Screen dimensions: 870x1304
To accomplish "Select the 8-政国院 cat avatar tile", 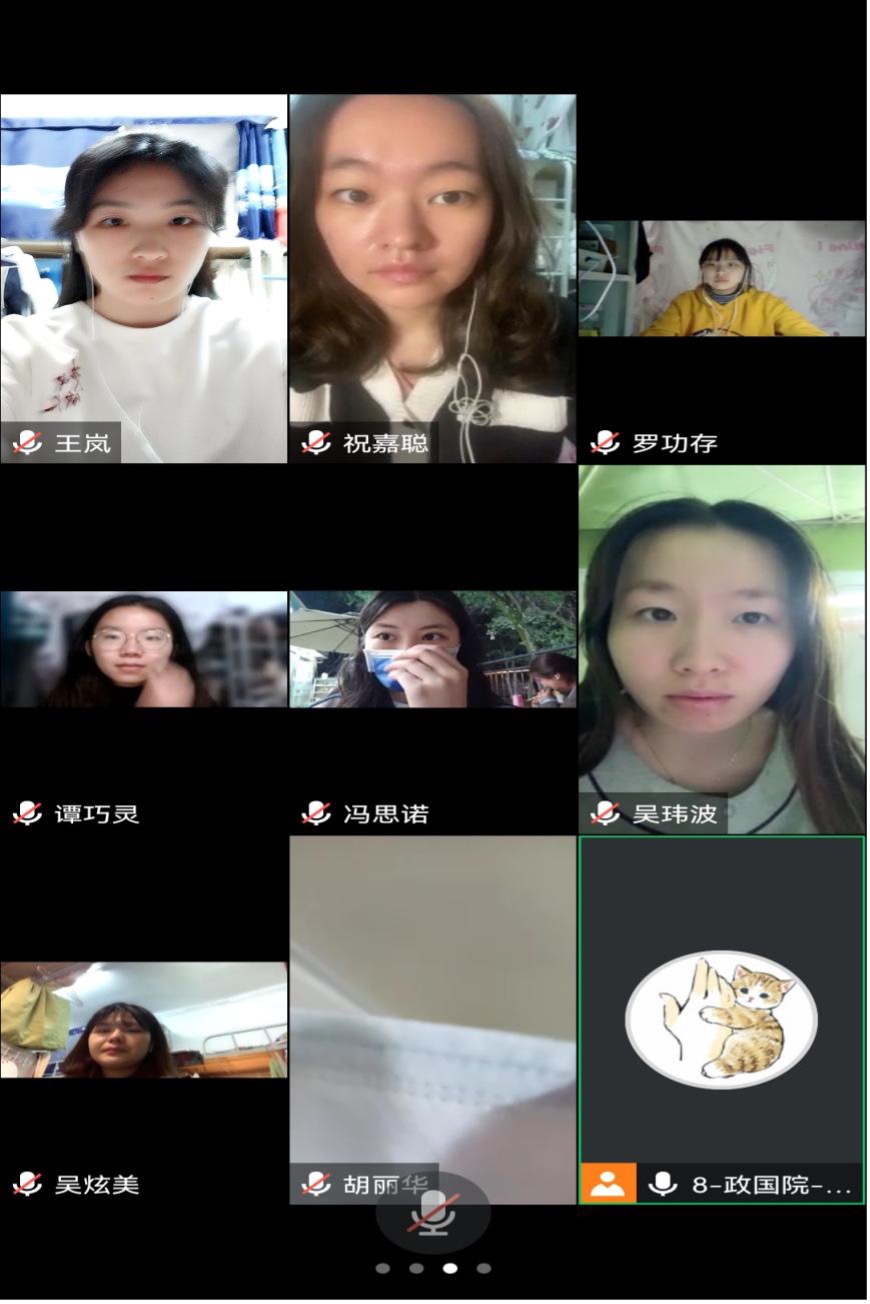I will (721, 1019).
